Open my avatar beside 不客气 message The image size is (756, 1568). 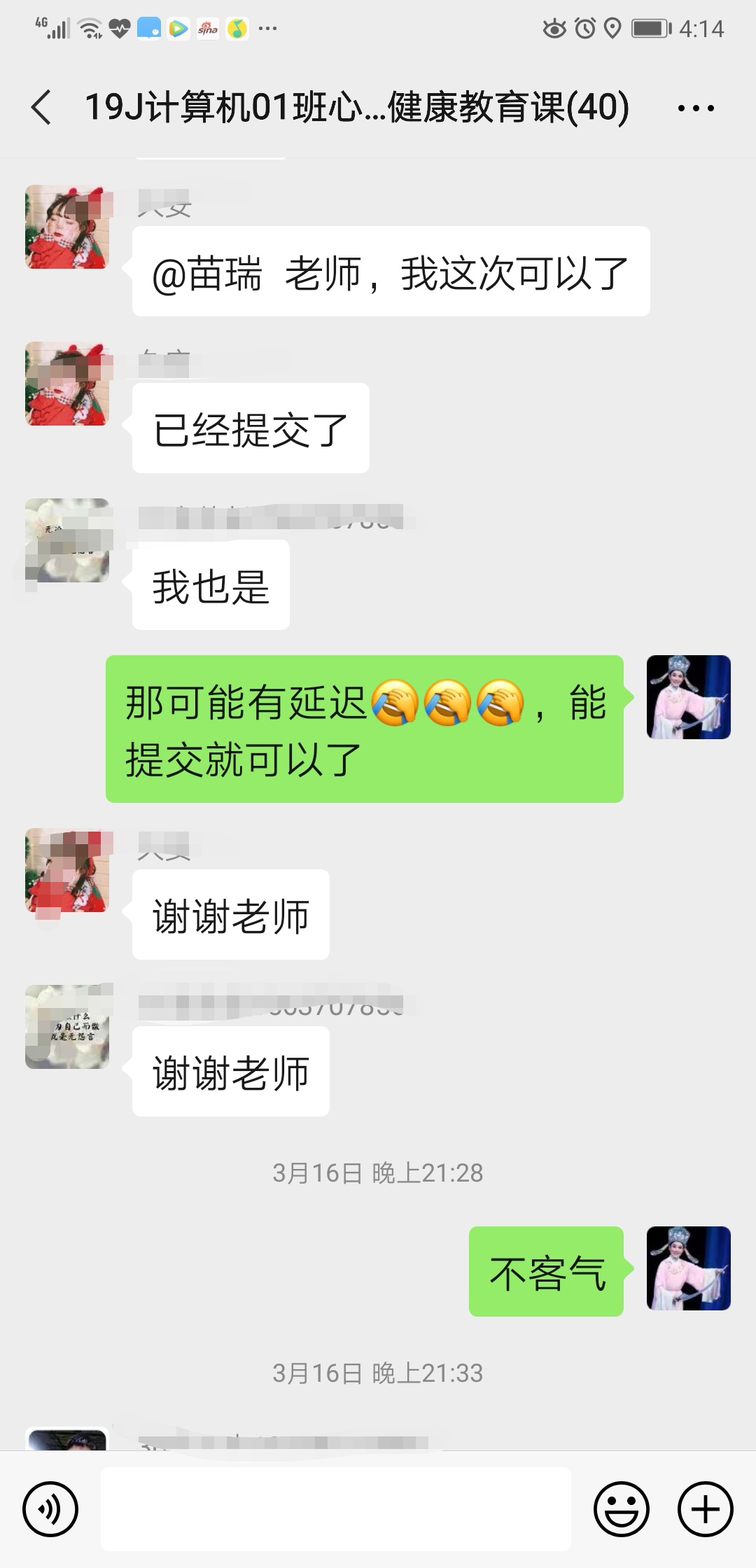pos(688,1268)
